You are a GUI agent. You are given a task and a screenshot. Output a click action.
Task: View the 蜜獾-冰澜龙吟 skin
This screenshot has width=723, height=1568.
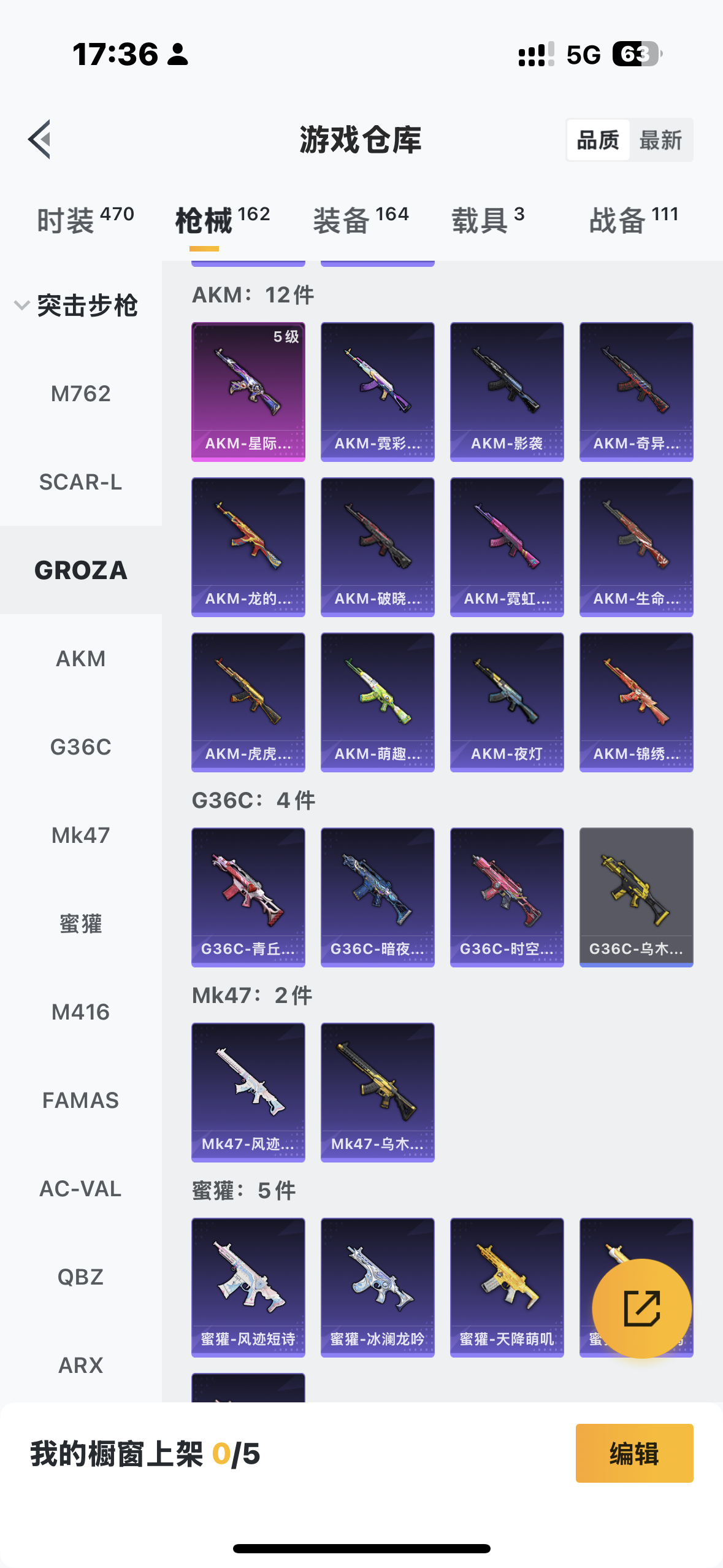pyautogui.click(x=378, y=1287)
